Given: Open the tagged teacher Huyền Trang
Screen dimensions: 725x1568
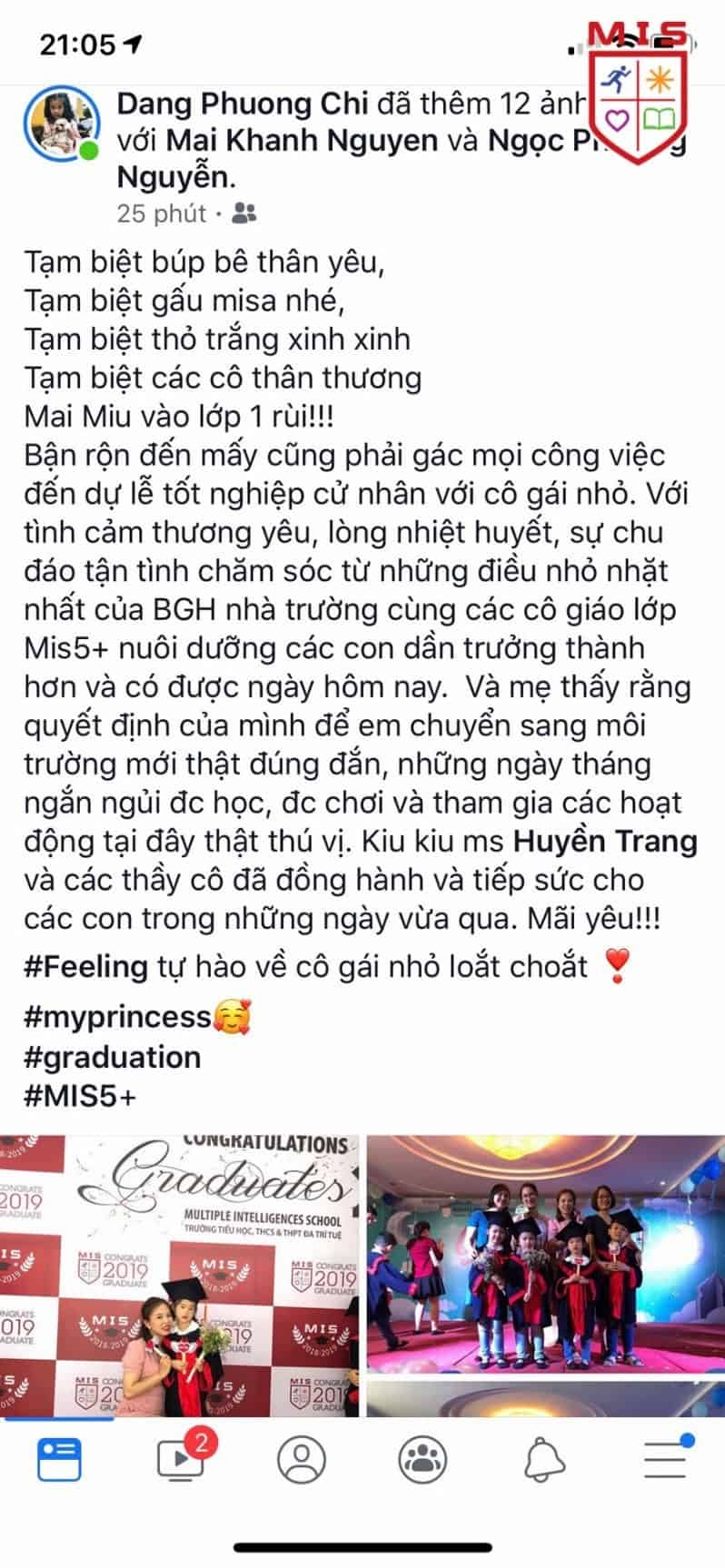Looking at the screenshot, I should coord(605,841).
